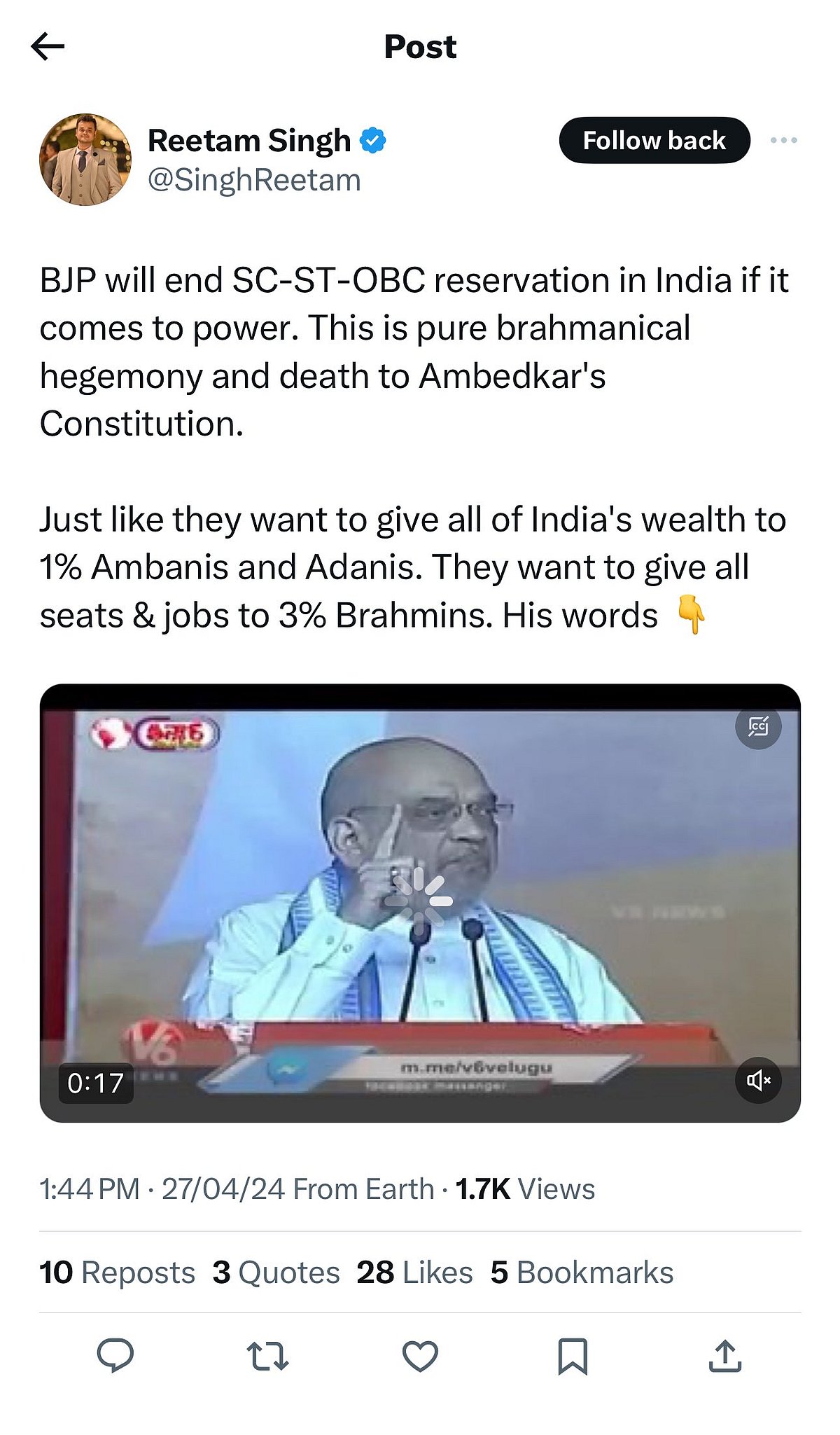View the 3 Quotes list
The width and height of the screenshot is (840, 1435).
tap(276, 1273)
